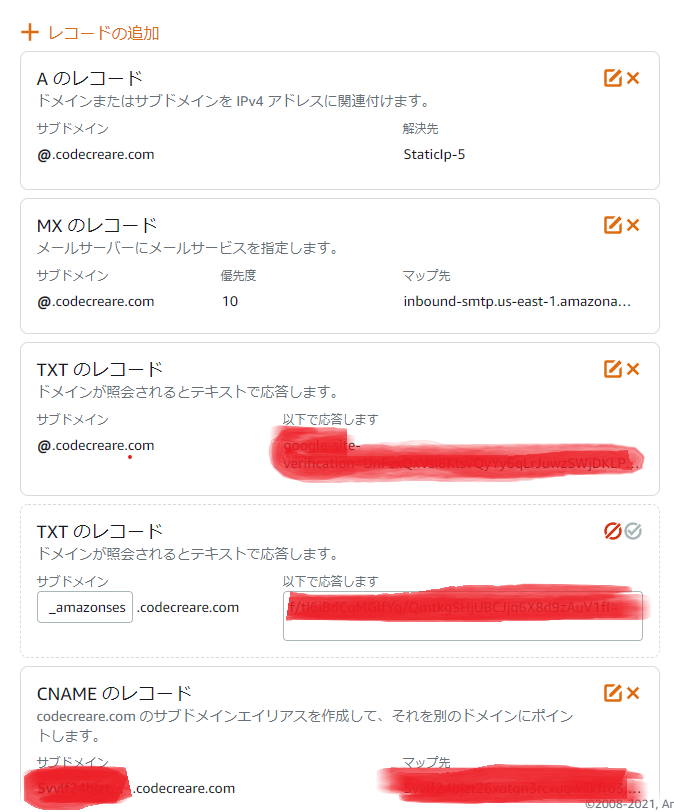This screenshot has width=674, height=812.
Task: Save the _amazonses TXT record
Action: click(633, 531)
